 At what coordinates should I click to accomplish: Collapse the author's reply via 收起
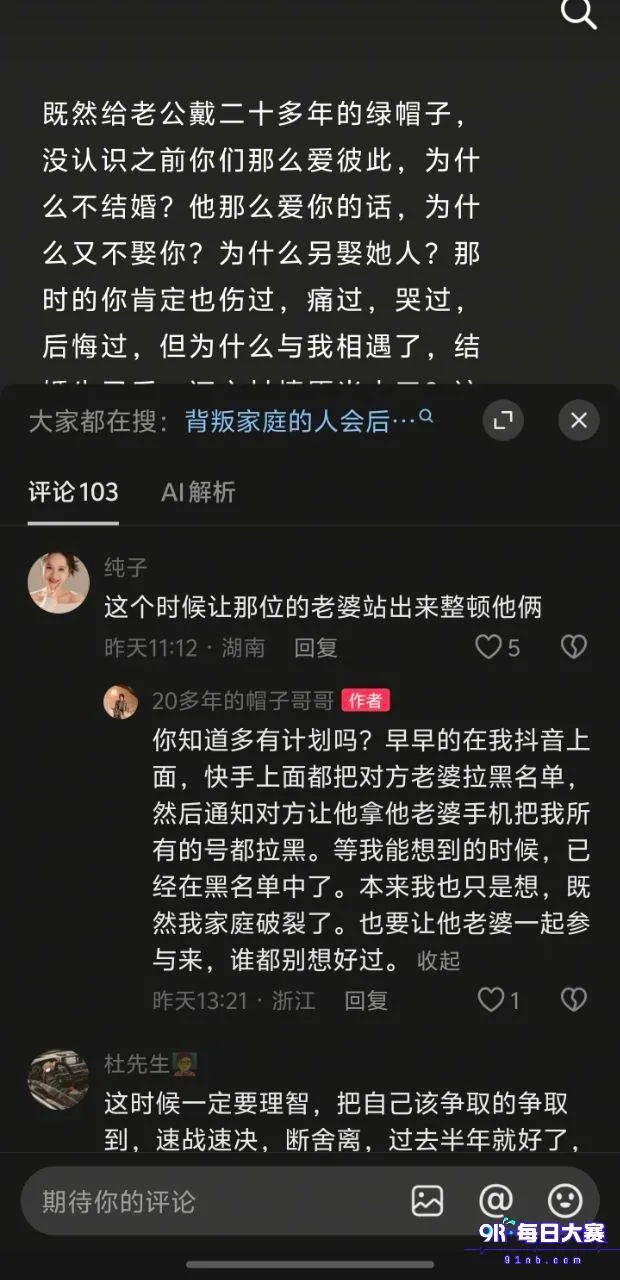coord(438,961)
